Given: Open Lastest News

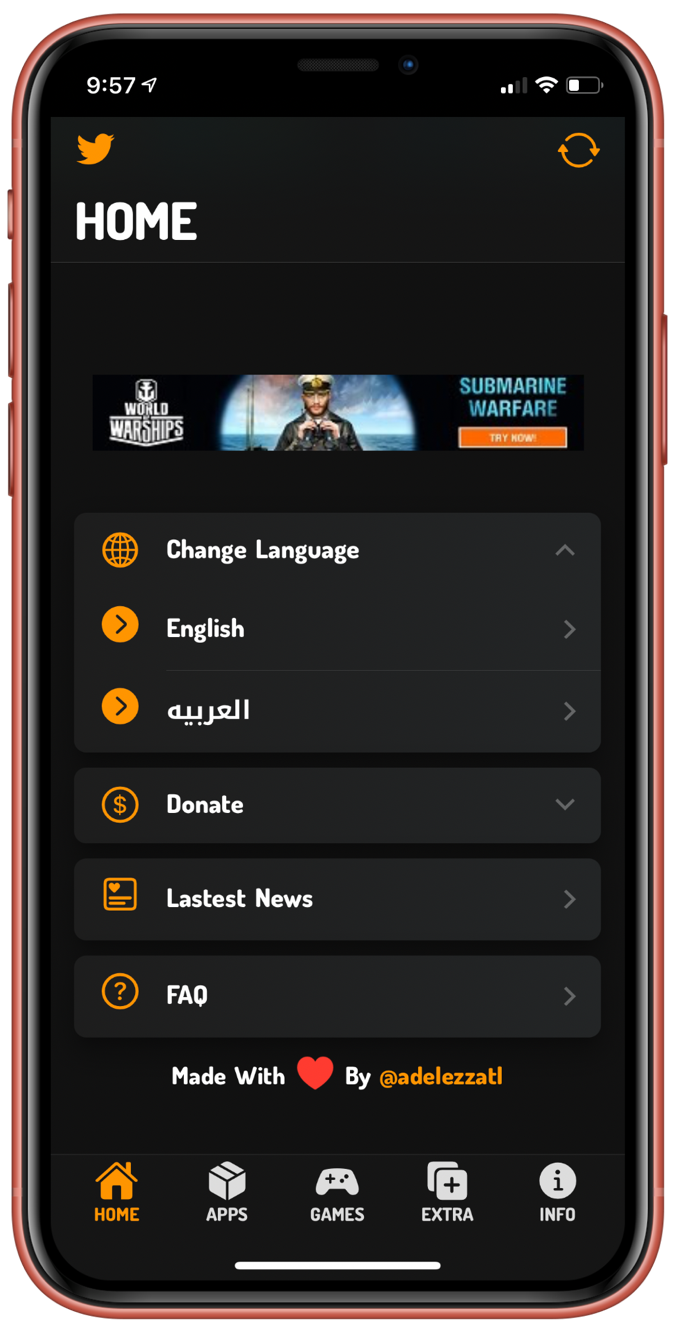Looking at the screenshot, I should click(337, 899).
